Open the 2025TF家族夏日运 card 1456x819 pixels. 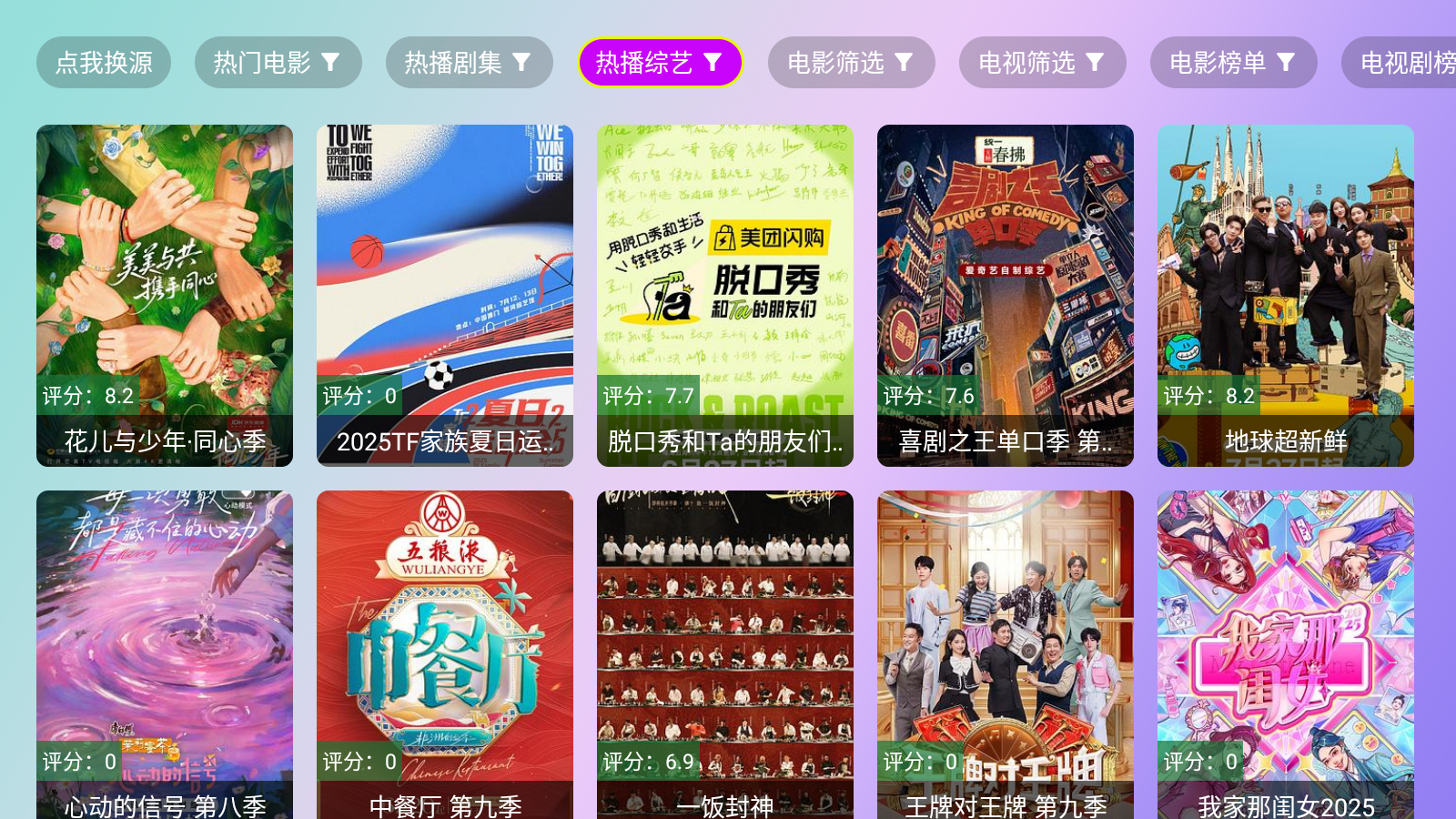tap(445, 296)
